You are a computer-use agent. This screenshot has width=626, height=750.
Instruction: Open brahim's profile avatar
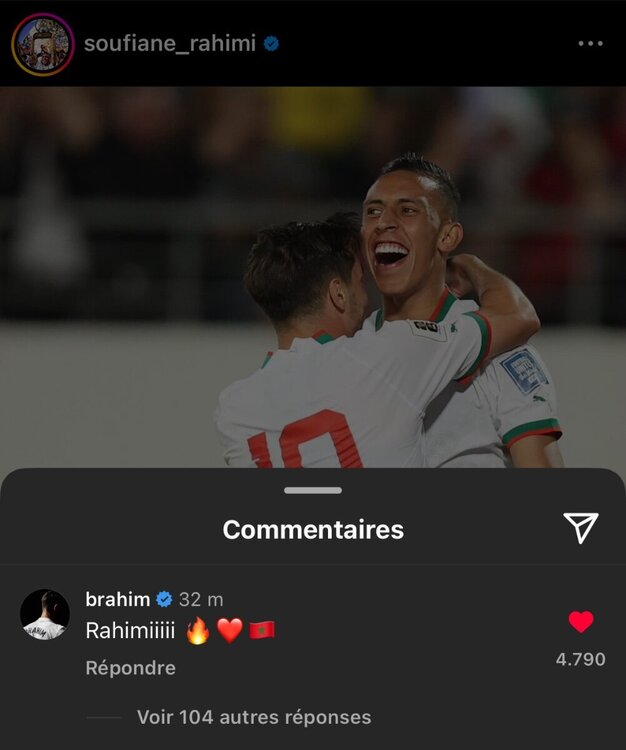tap(45, 614)
